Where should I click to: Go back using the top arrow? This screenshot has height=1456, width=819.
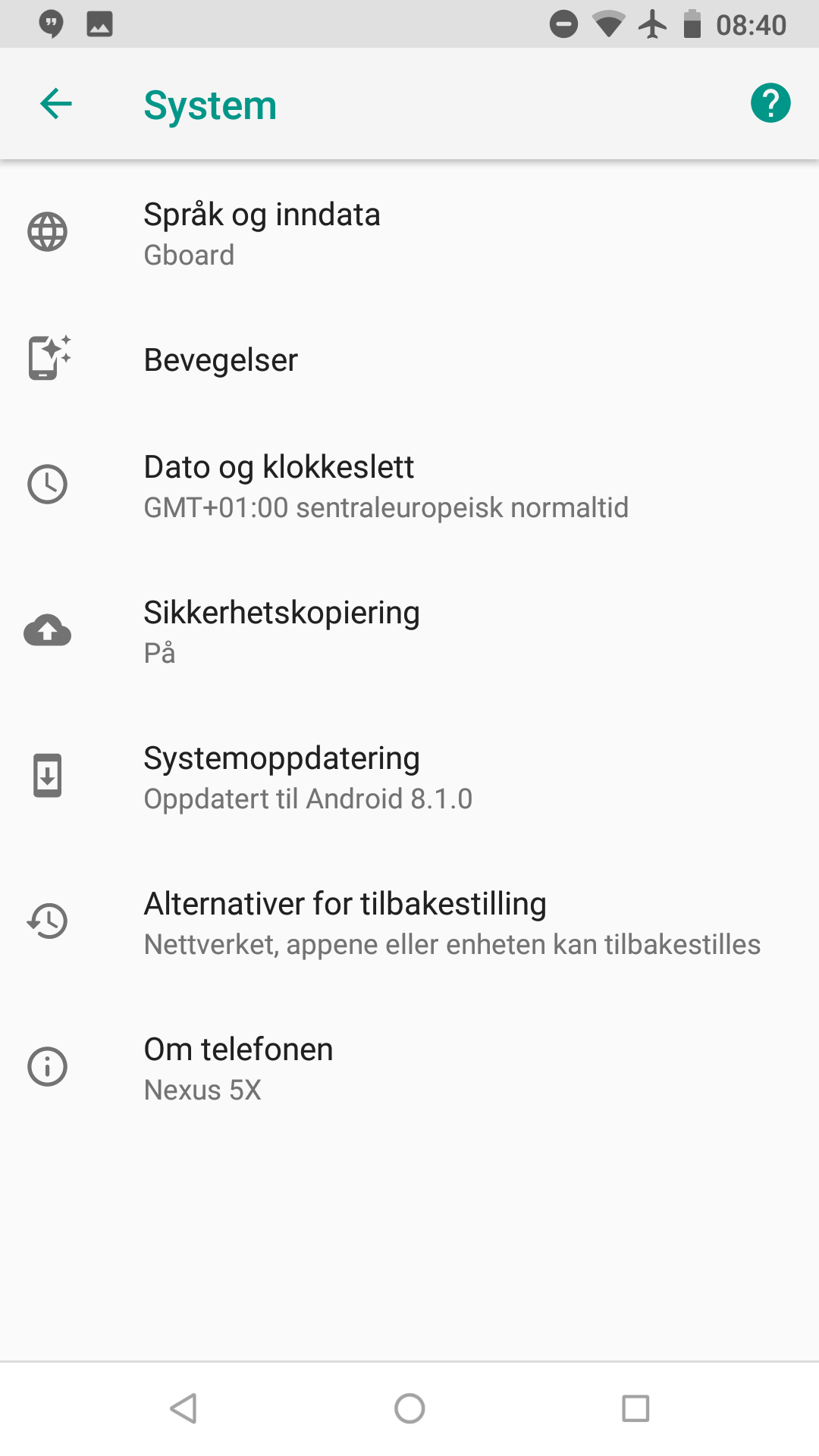pos(56,104)
